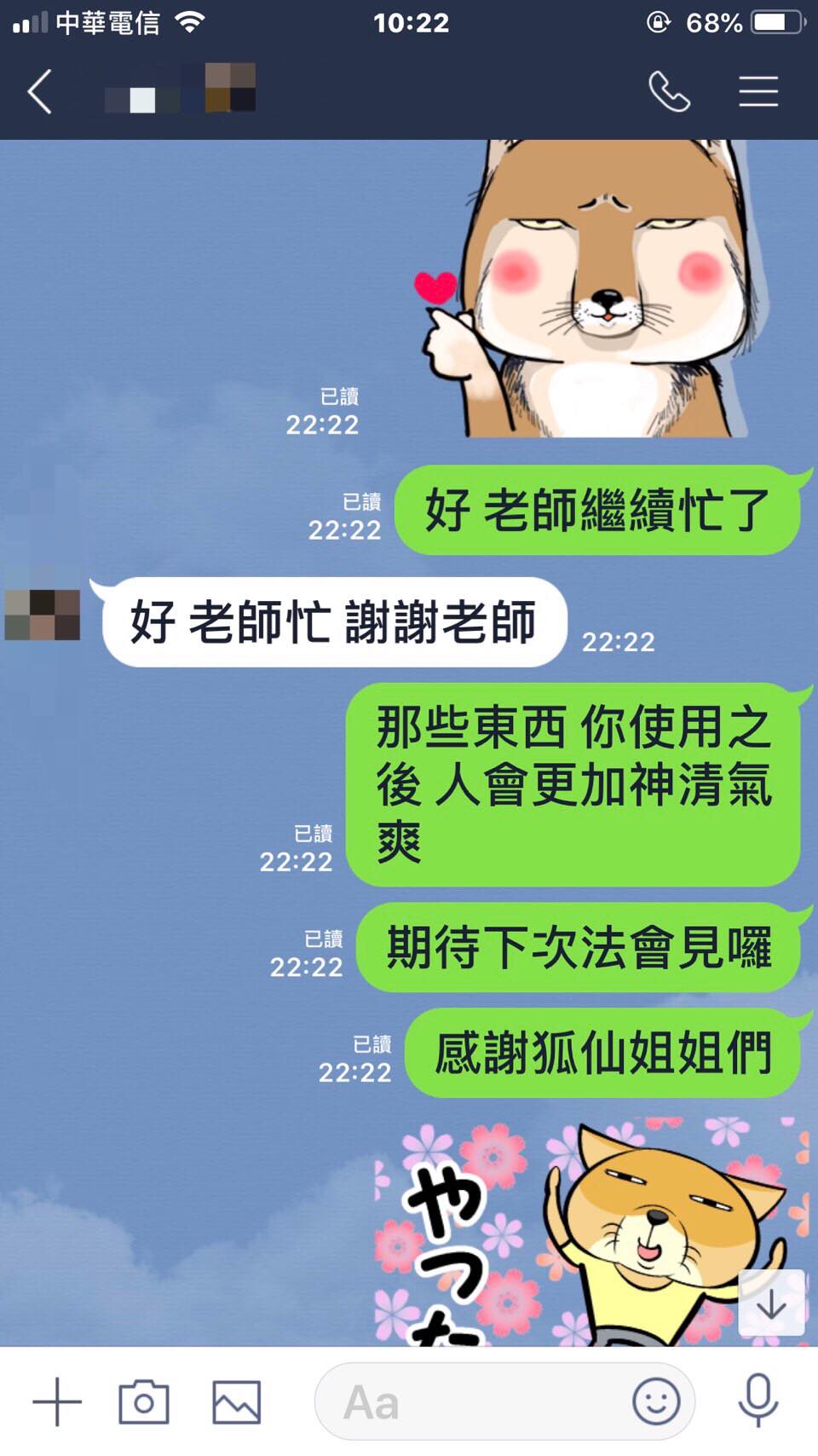Launch the camera to take a photo

143,1401
